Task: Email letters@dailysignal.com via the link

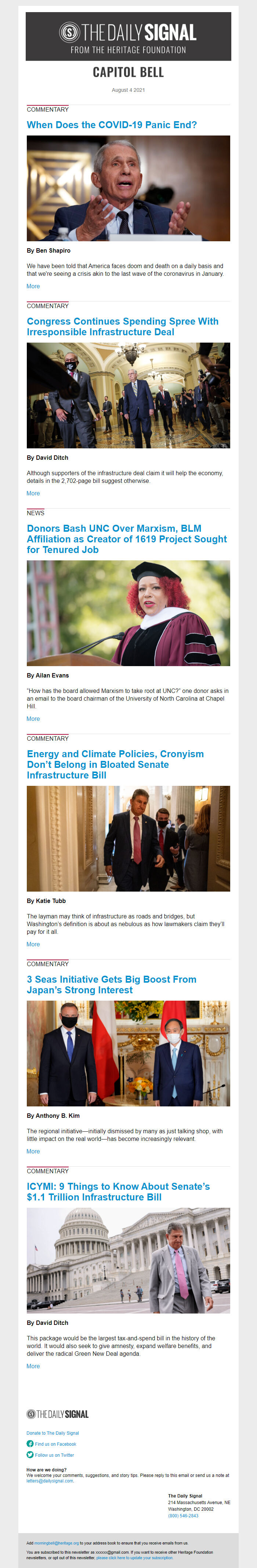Action: 49,1481
